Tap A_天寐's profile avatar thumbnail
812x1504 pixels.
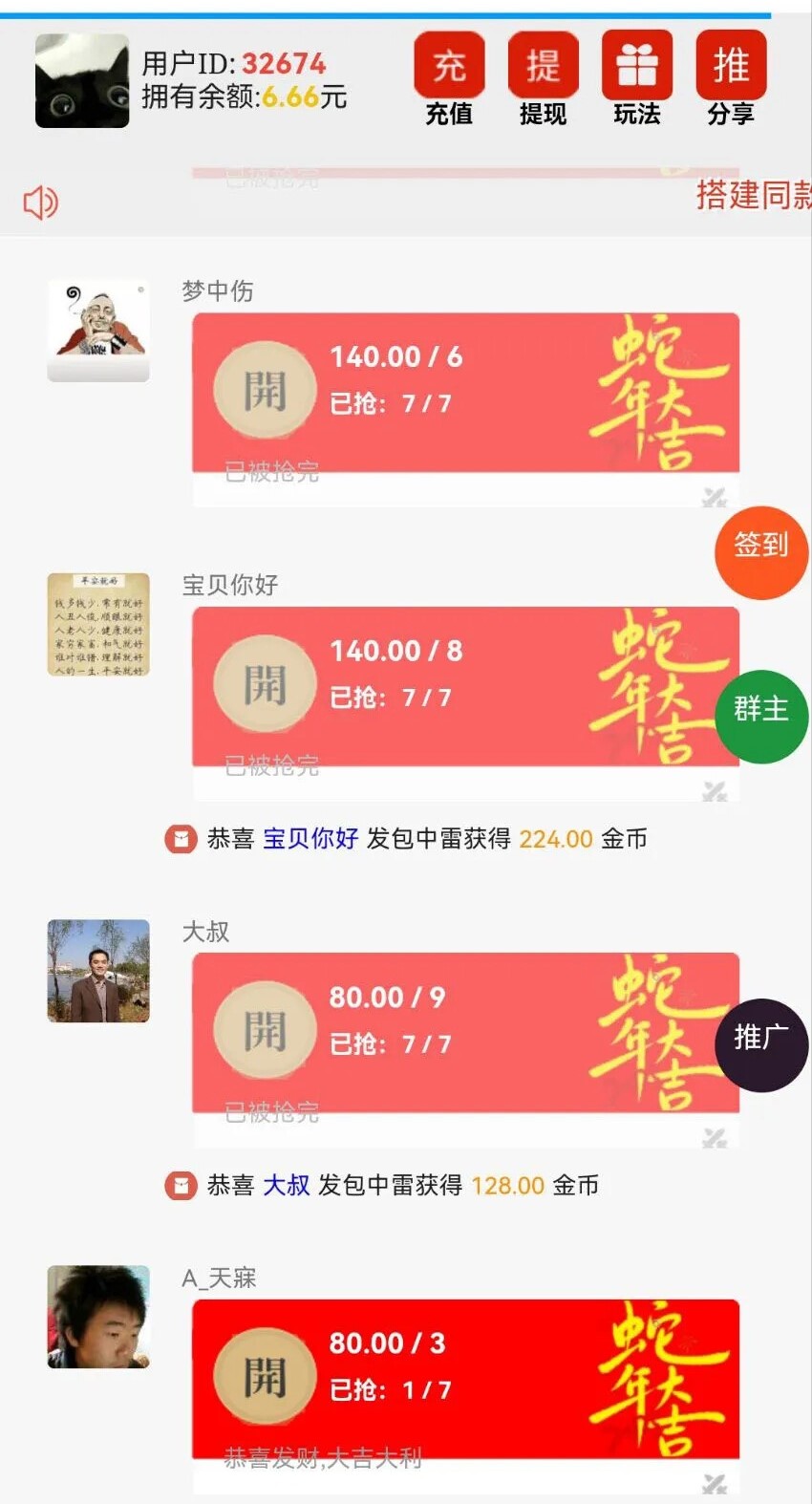(97, 1316)
